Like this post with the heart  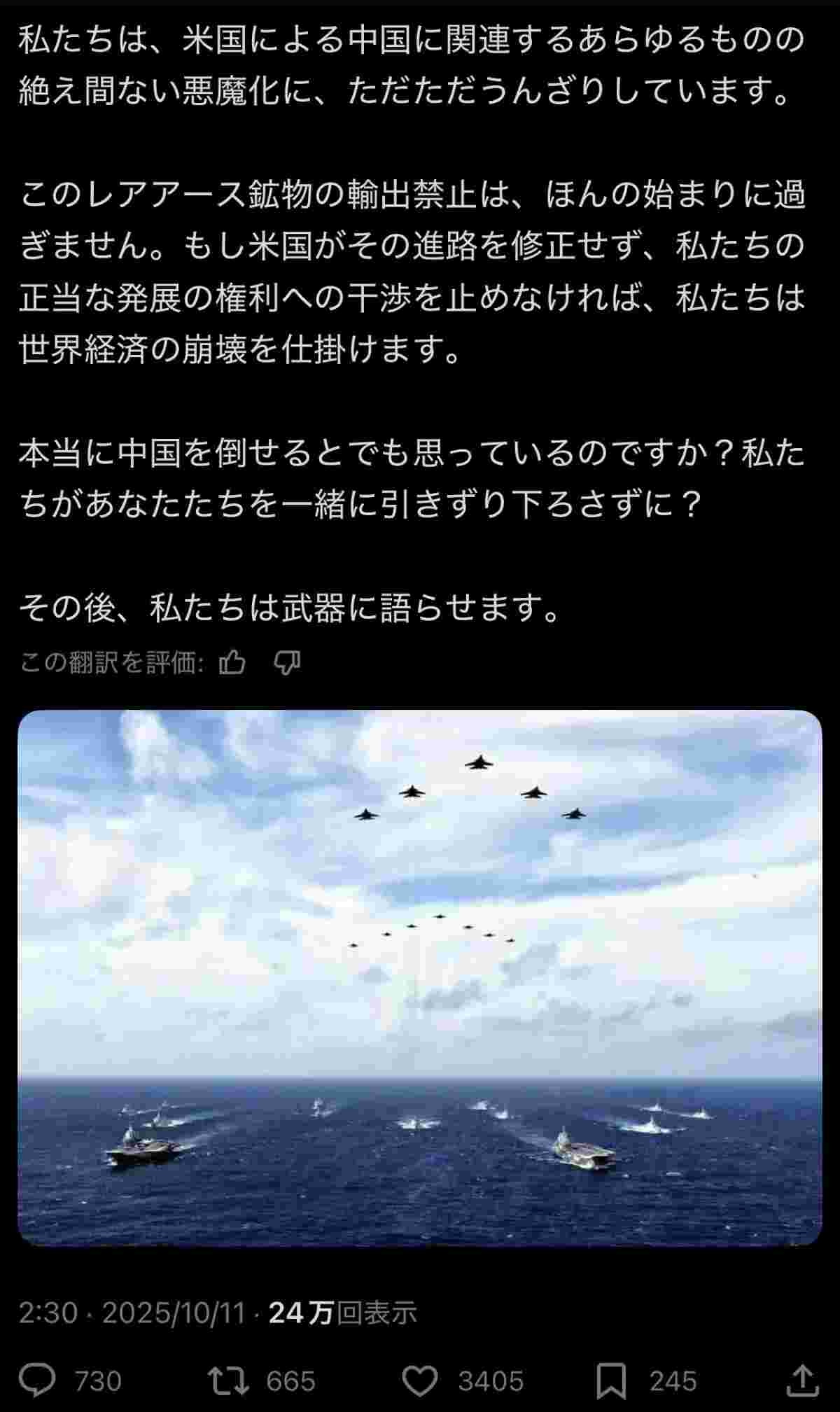point(420,1380)
